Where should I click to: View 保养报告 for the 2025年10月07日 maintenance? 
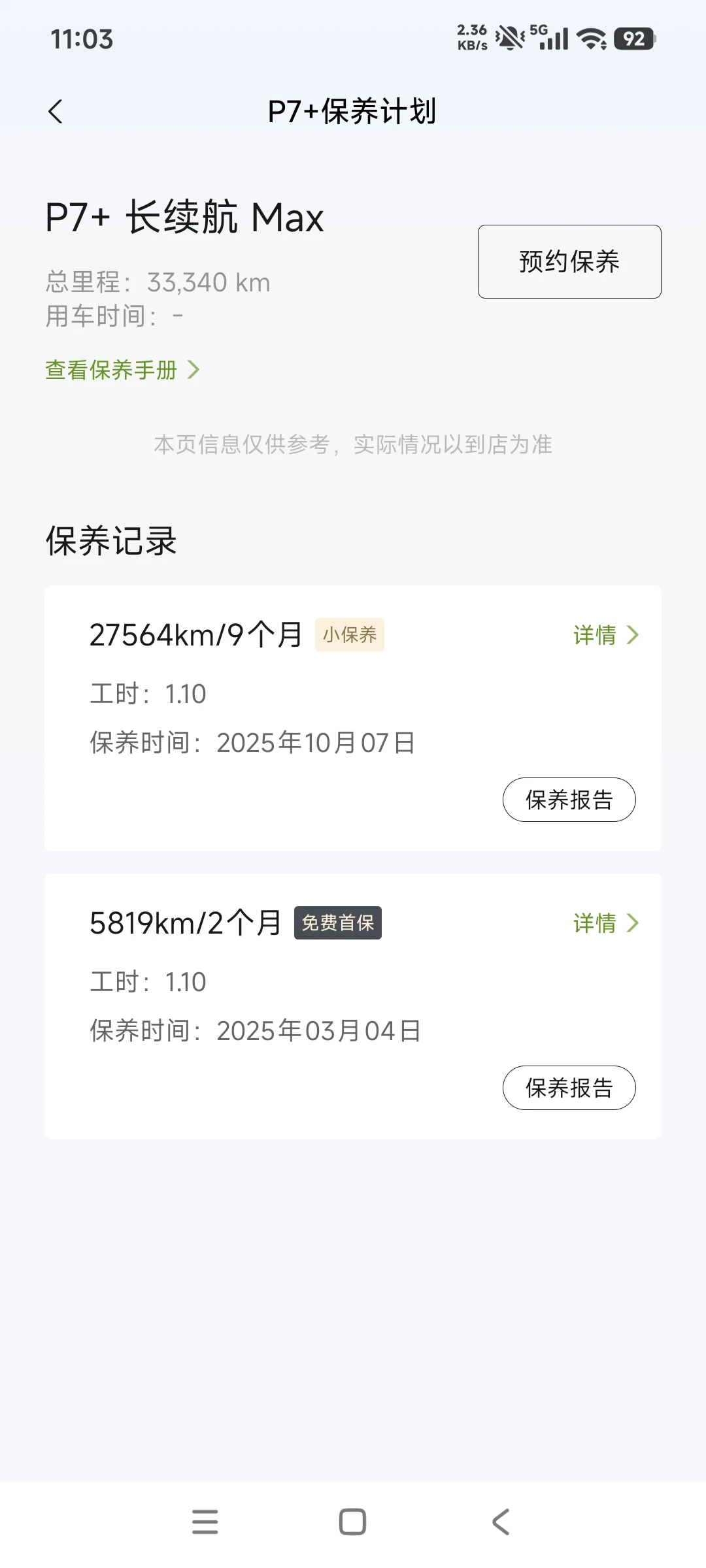click(569, 800)
